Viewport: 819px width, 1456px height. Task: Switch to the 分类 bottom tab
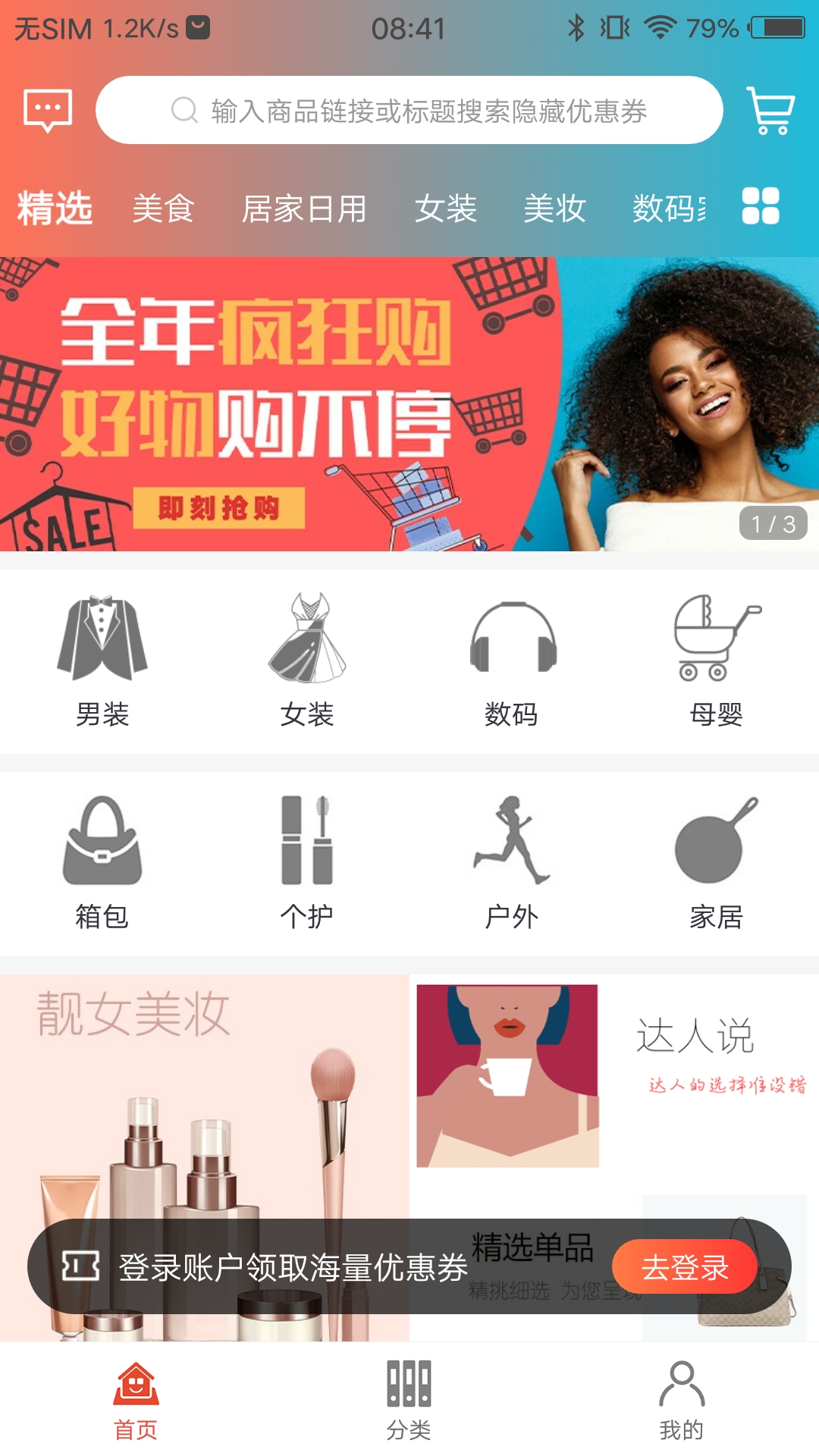click(409, 1399)
